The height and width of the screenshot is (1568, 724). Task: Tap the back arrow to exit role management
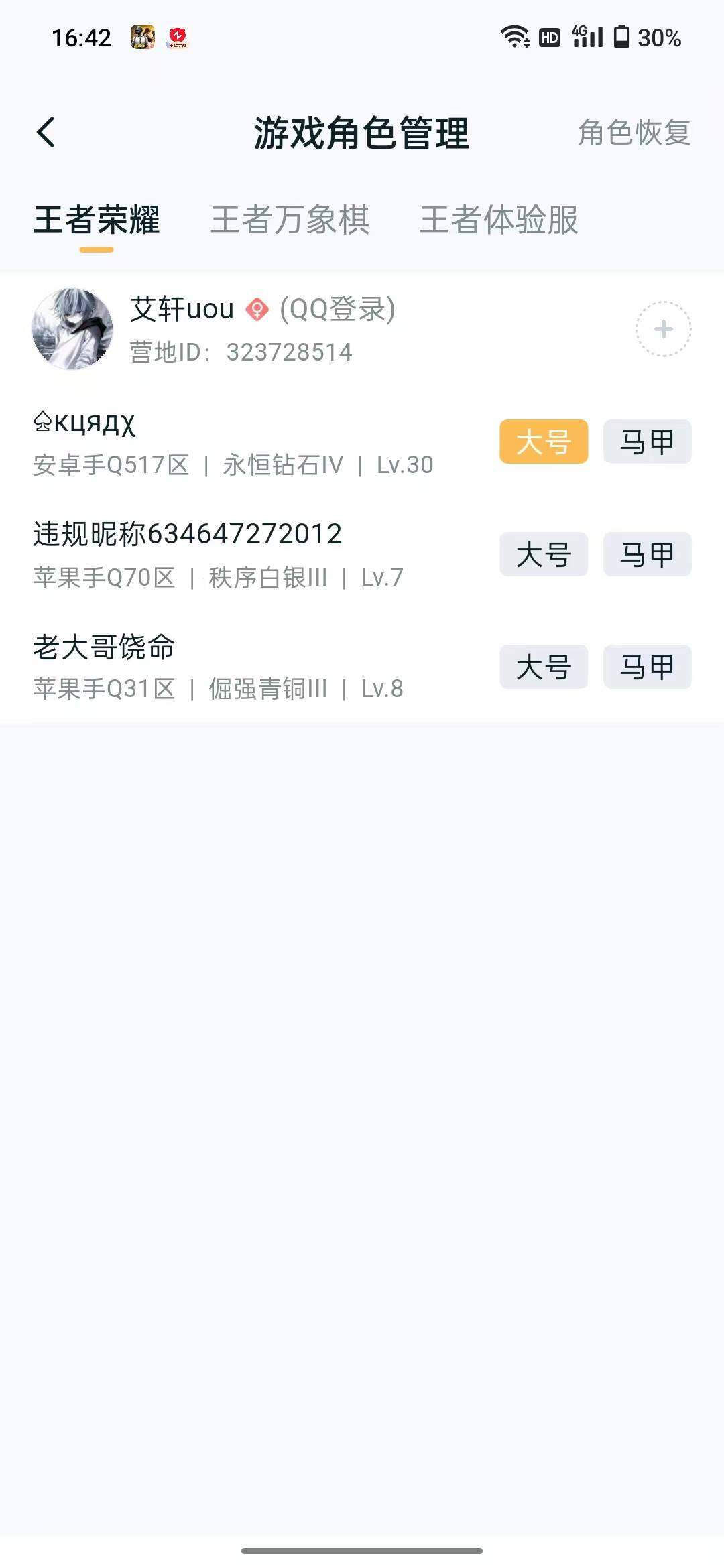click(x=44, y=132)
